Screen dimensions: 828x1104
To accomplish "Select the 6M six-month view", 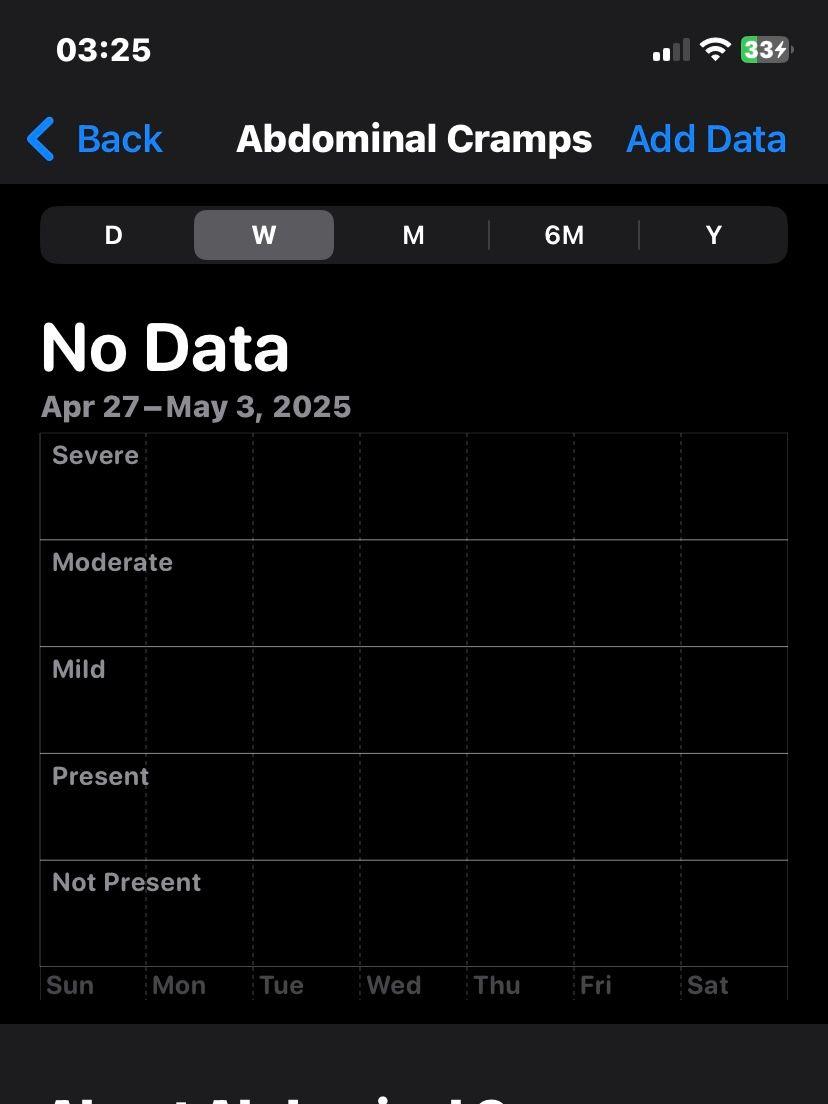I will click(564, 235).
